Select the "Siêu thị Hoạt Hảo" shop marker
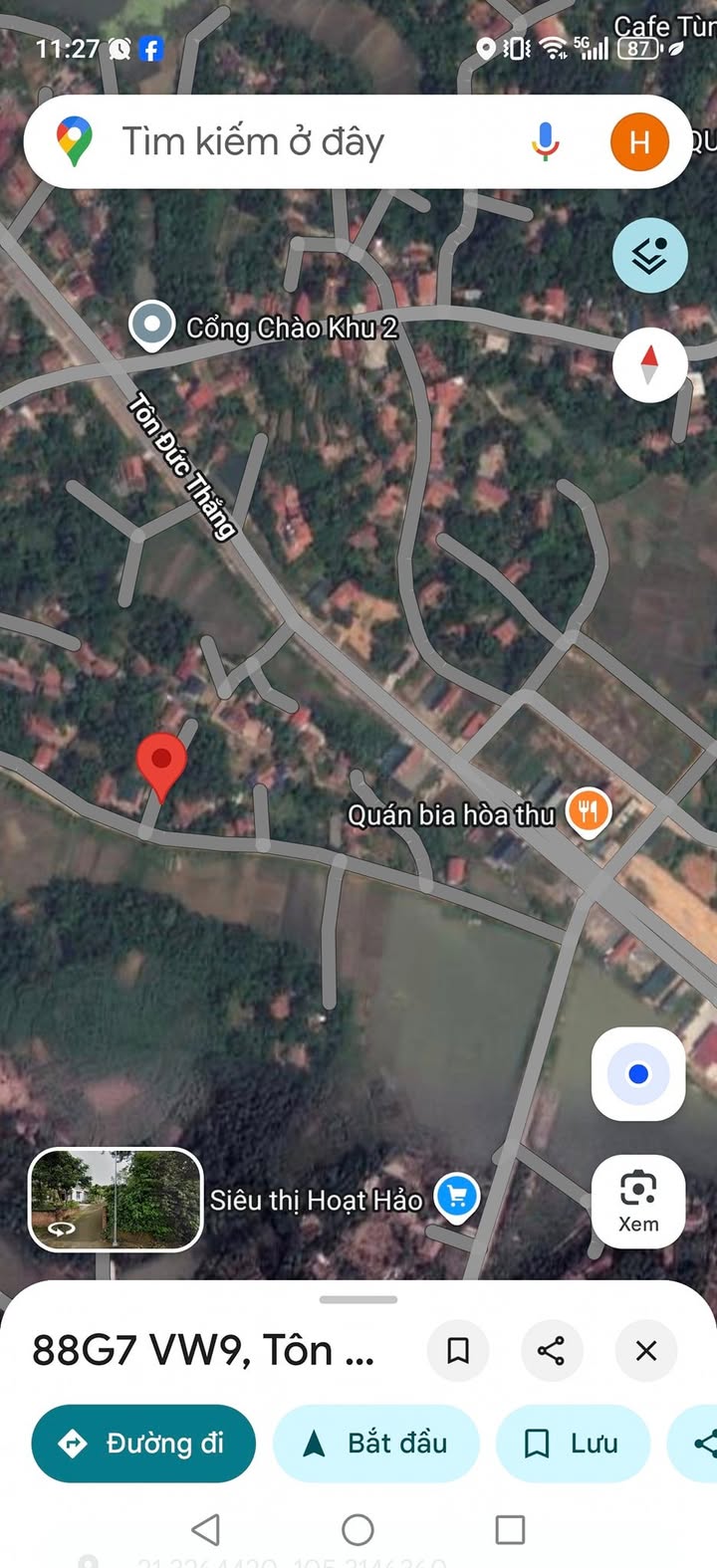717x1568 pixels. [457, 1198]
